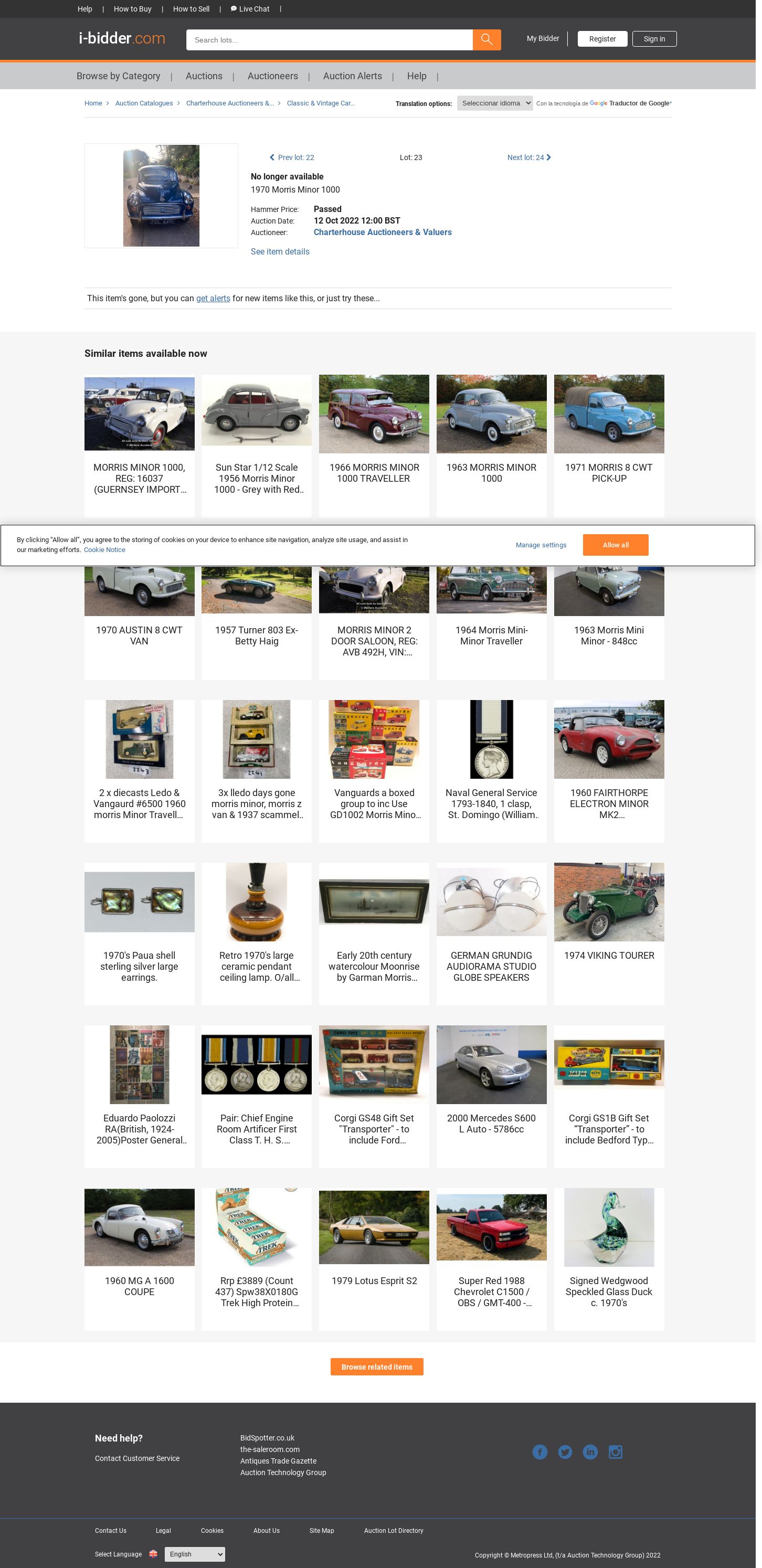Open the Facebook icon in footer

[x=539, y=1453]
